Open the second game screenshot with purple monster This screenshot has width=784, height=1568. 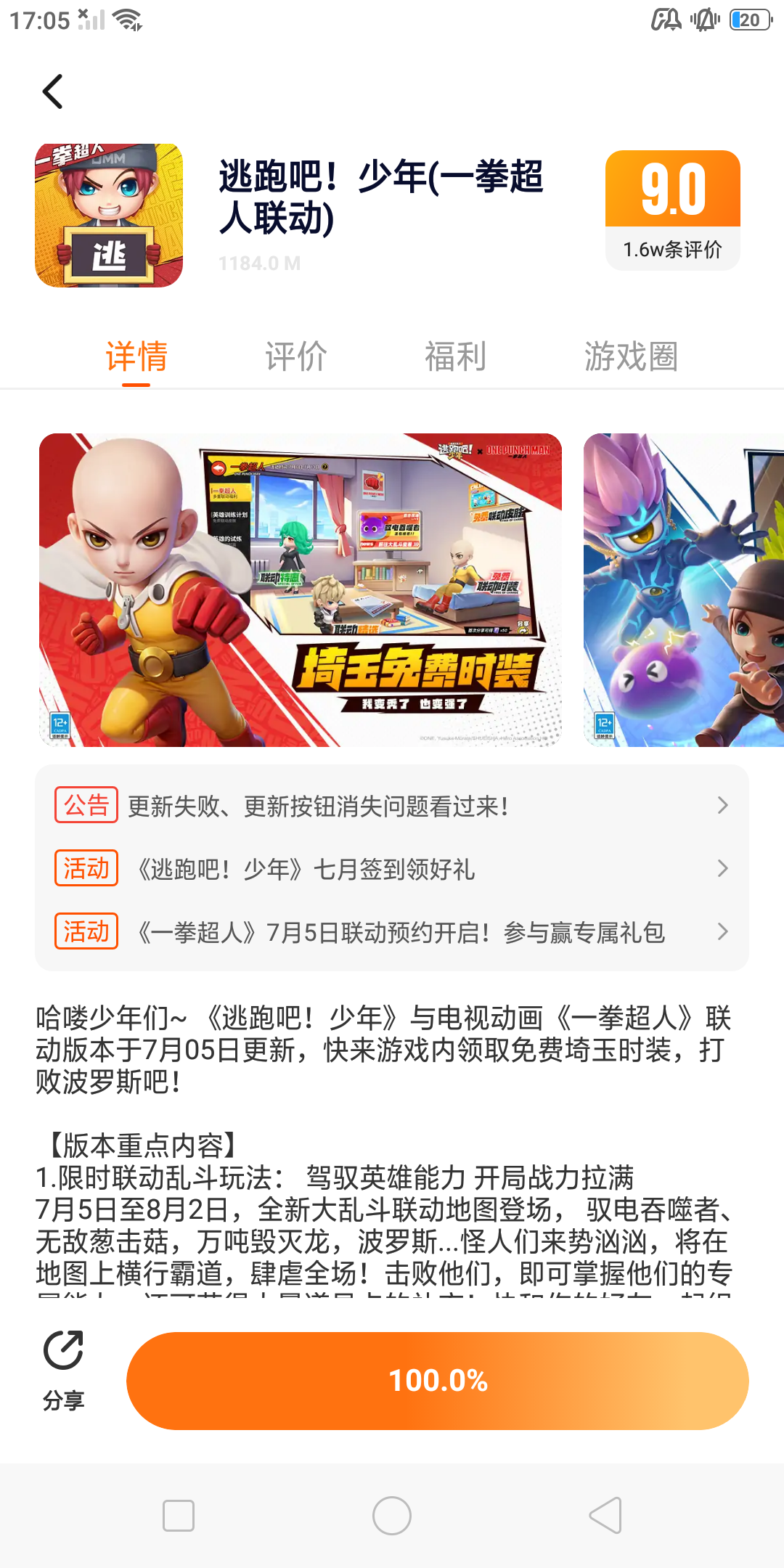pos(684,589)
